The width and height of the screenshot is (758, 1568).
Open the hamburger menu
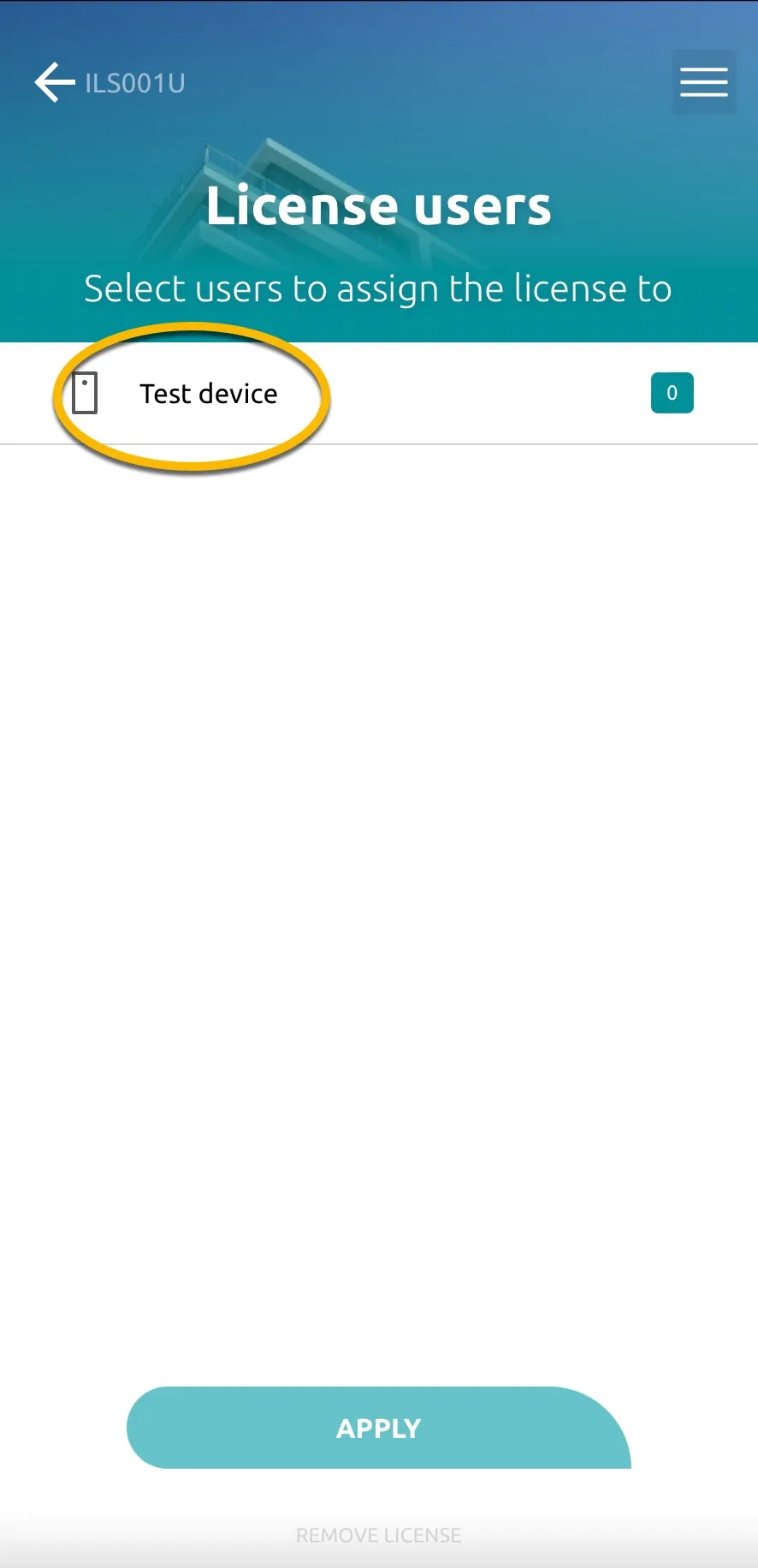point(704,82)
